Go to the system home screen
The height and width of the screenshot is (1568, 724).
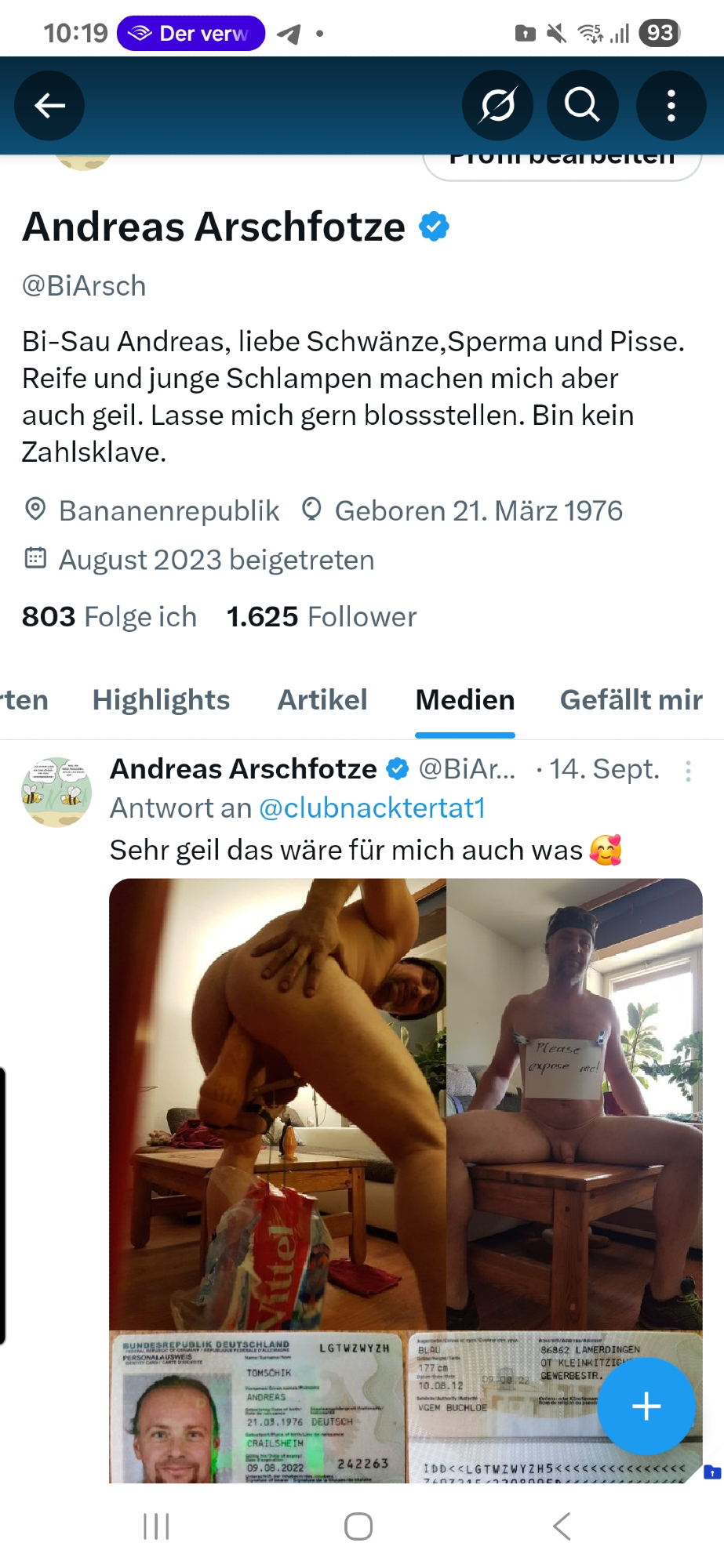(x=358, y=1526)
